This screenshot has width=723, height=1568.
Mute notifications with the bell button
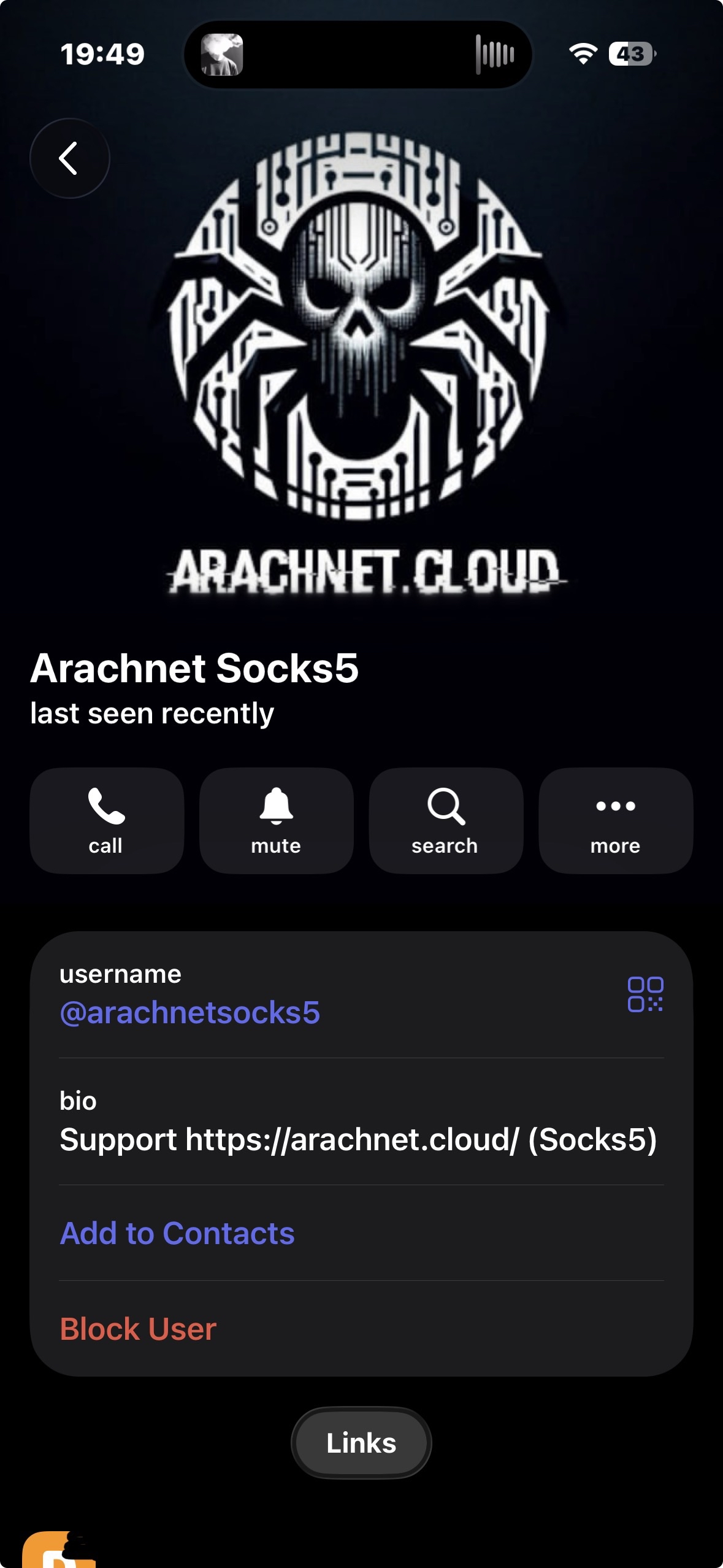pos(276,820)
